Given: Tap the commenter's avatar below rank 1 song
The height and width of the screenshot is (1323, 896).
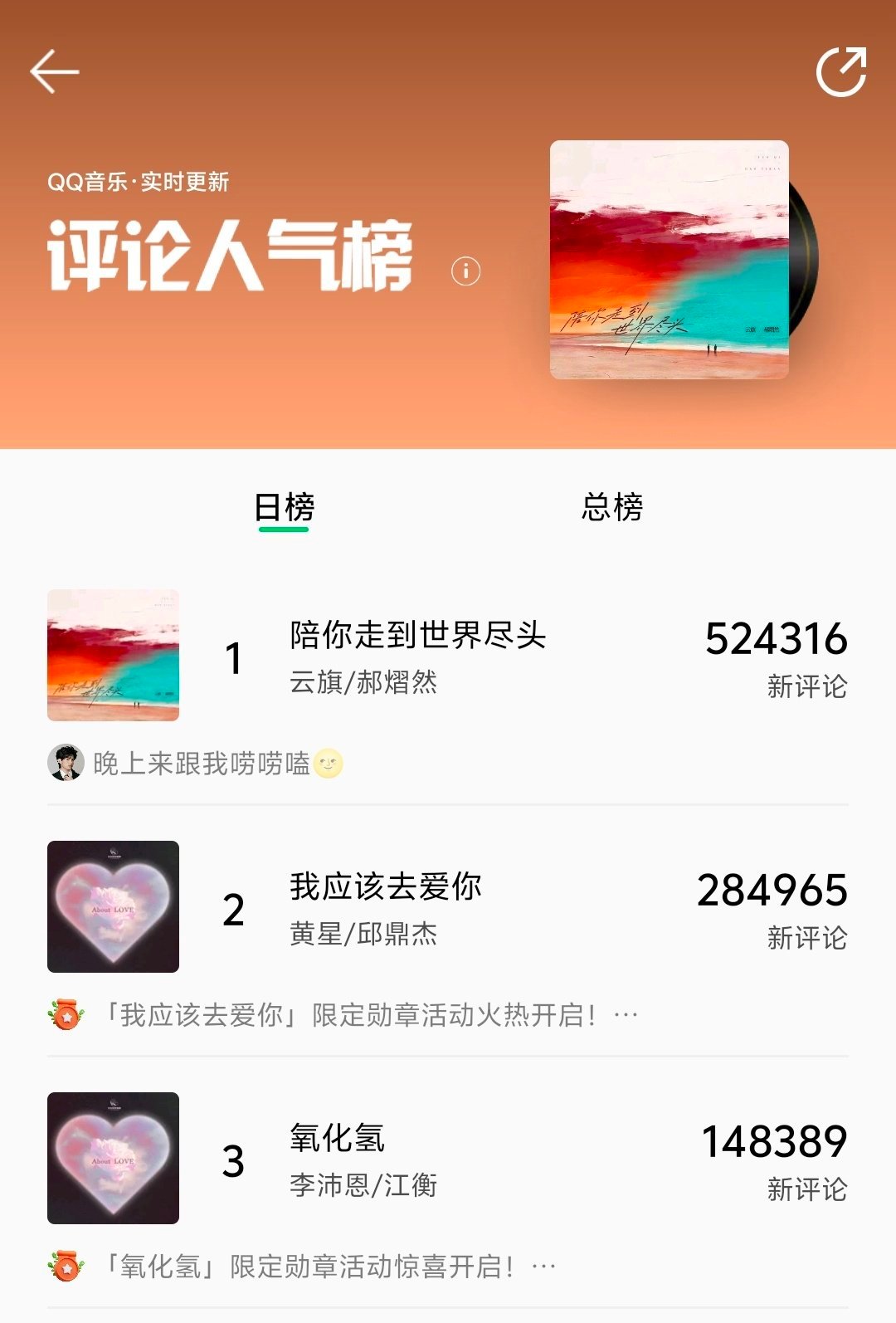Looking at the screenshot, I should (x=65, y=761).
